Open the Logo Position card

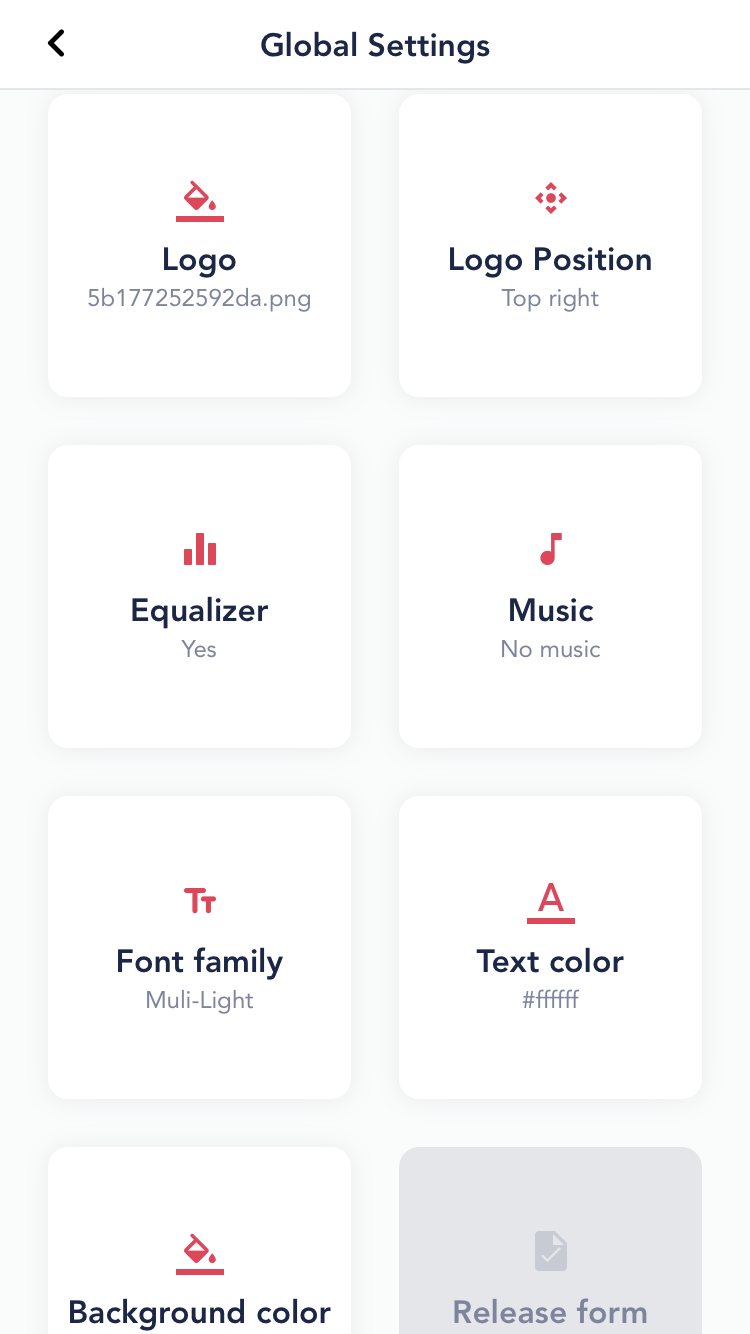(x=550, y=245)
